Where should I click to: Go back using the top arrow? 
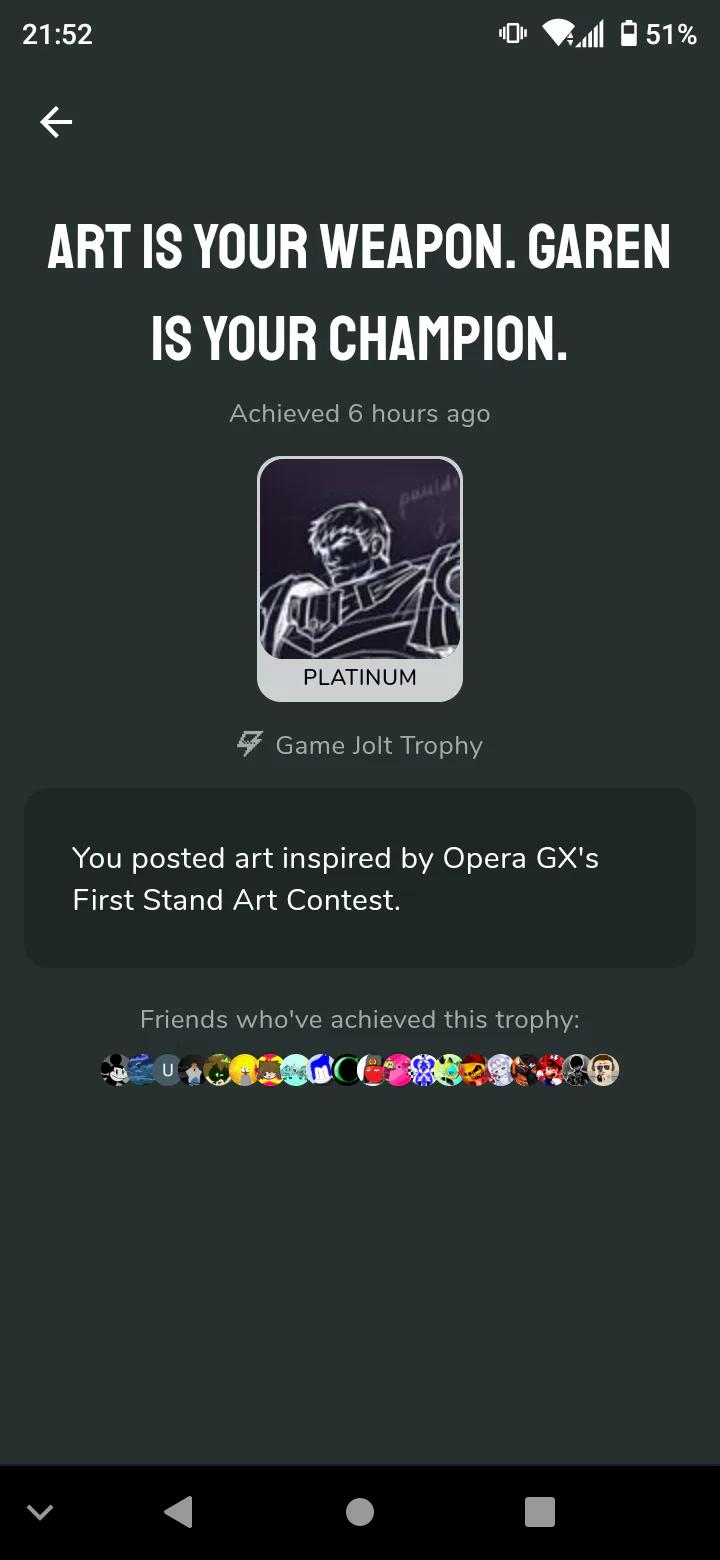tap(56, 122)
